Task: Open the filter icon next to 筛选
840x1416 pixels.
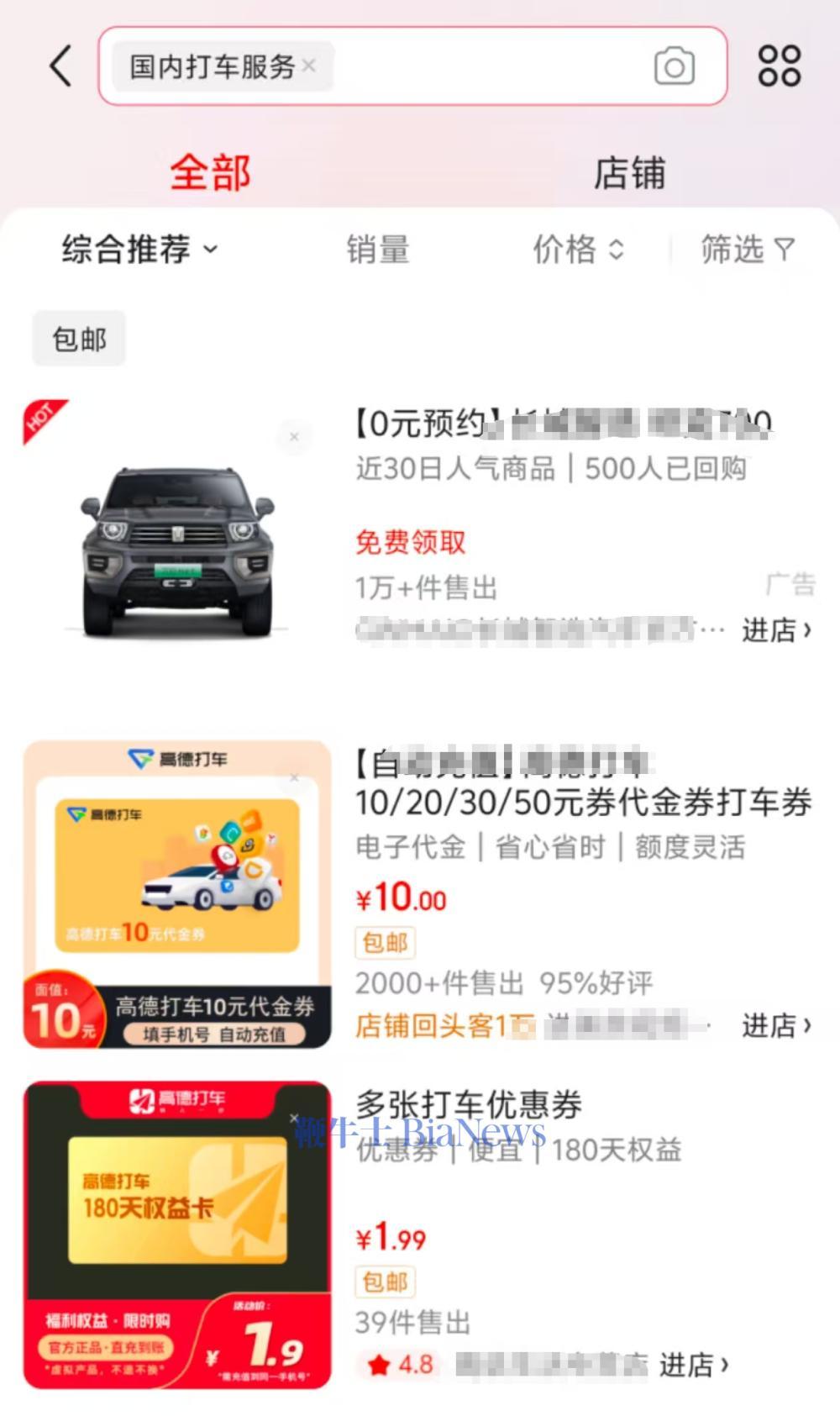Action: tap(786, 249)
